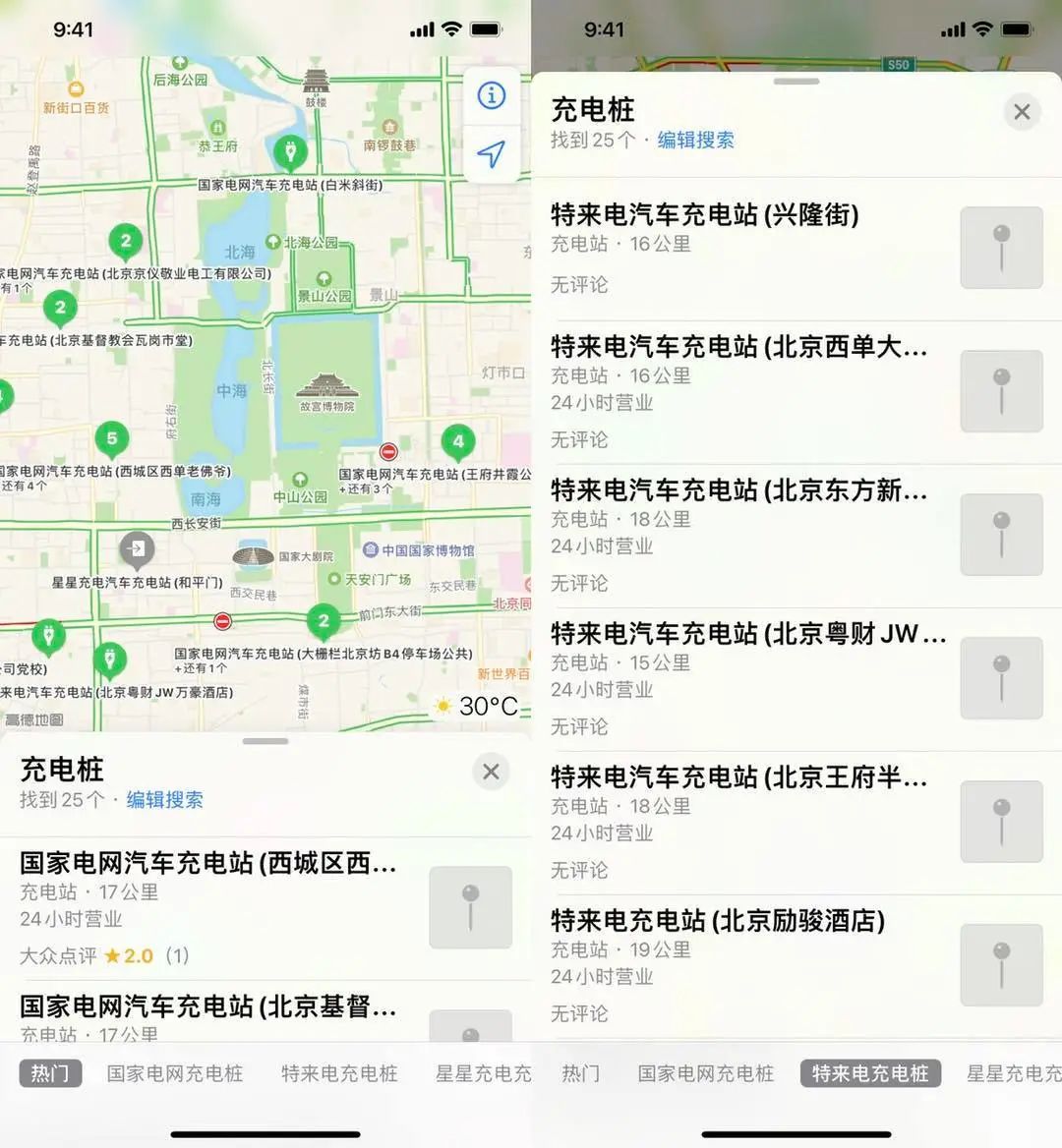Center map on current location arrow

point(491,153)
